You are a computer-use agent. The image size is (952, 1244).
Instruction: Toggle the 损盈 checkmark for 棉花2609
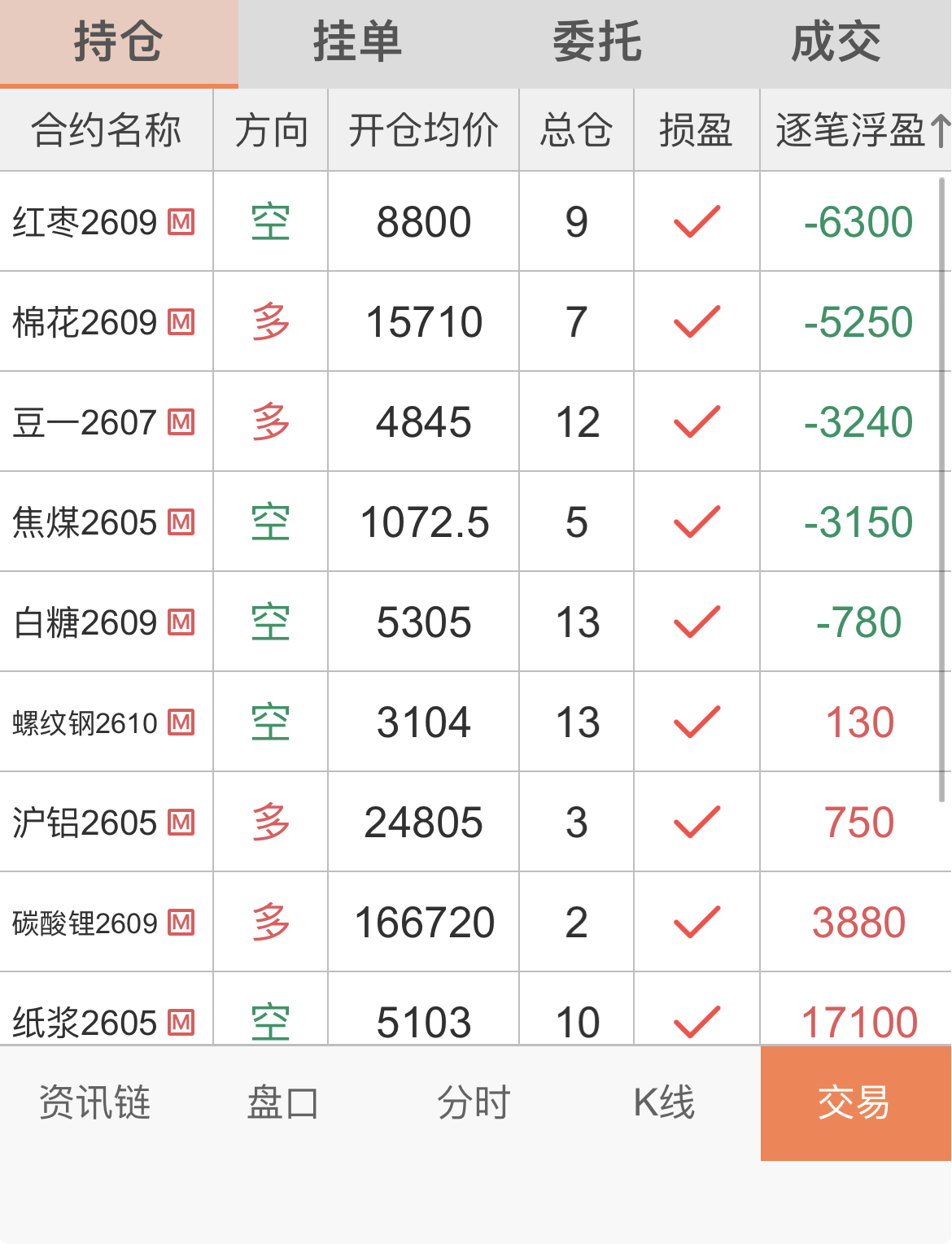pos(696,321)
